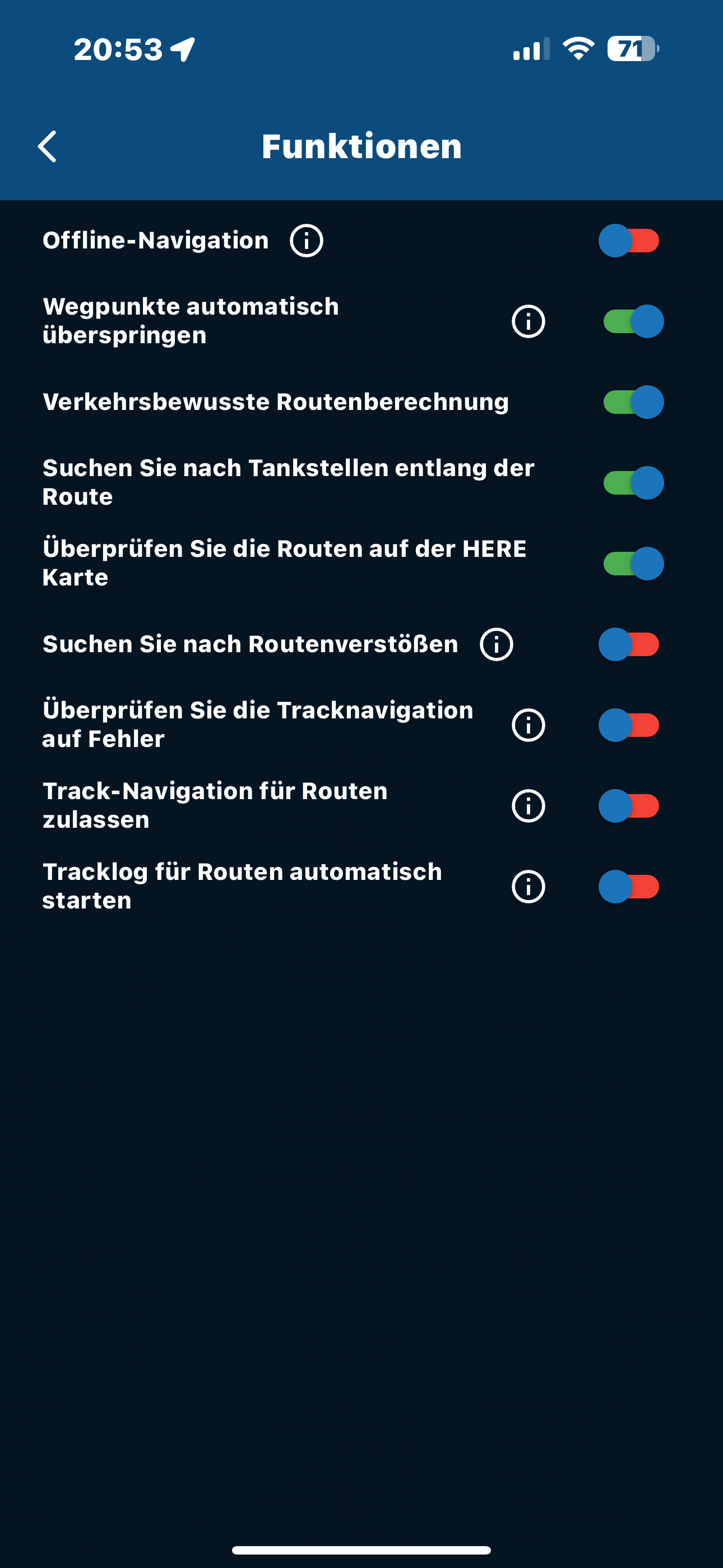Enable Track-Navigation für Routen zulassen
The height and width of the screenshot is (1568, 723).
click(x=630, y=806)
